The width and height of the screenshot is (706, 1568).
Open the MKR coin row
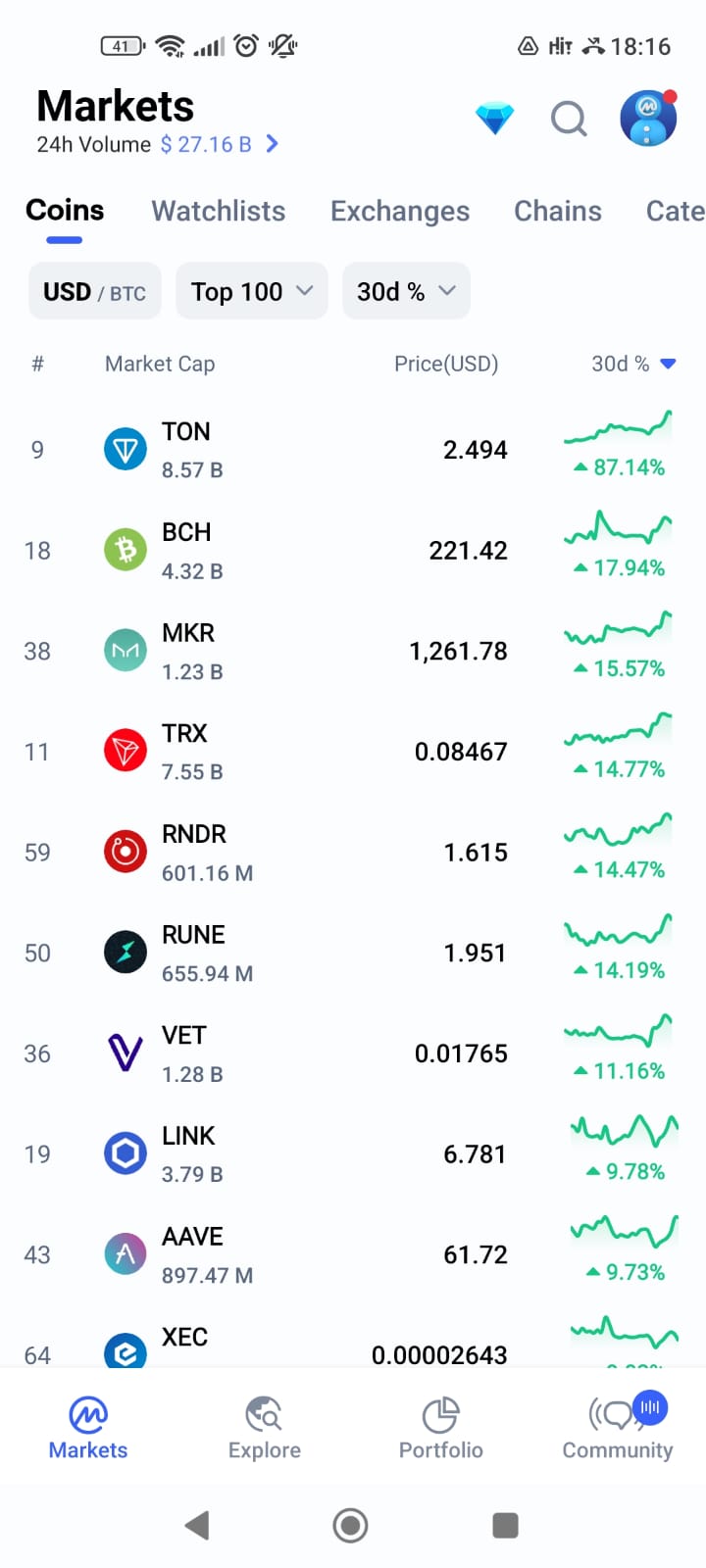(x=353, y=652)
